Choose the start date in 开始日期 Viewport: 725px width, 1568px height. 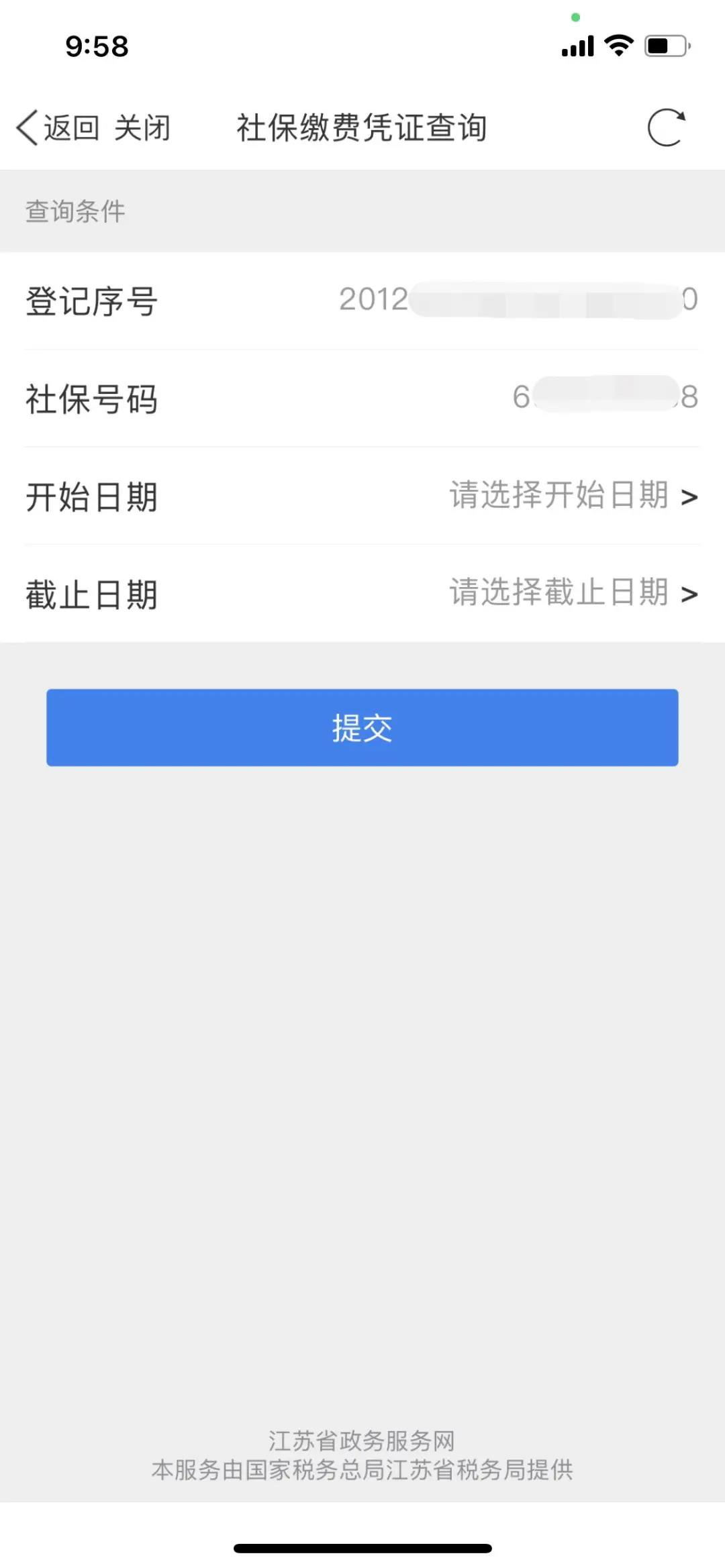click(572, 496)
